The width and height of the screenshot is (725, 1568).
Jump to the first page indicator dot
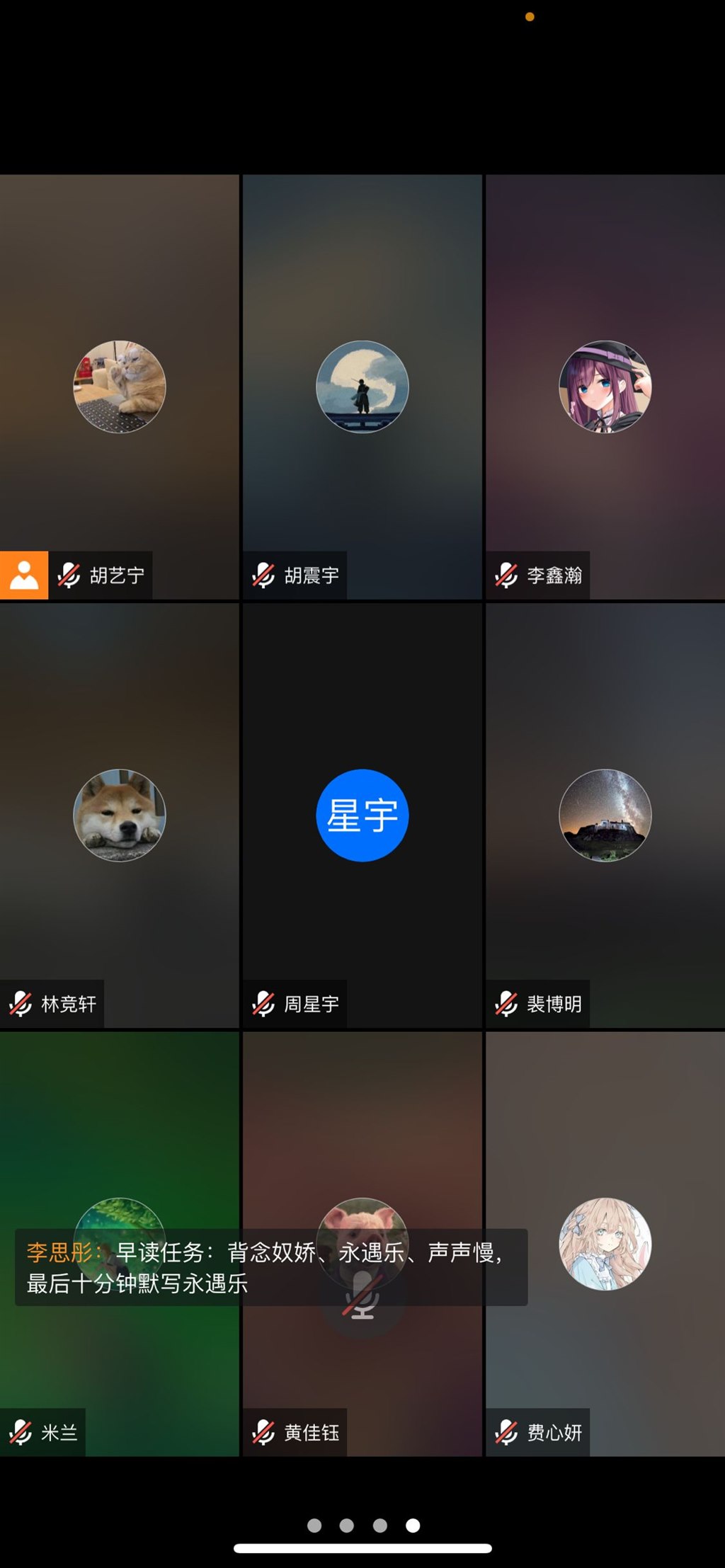pos(314,1526)
